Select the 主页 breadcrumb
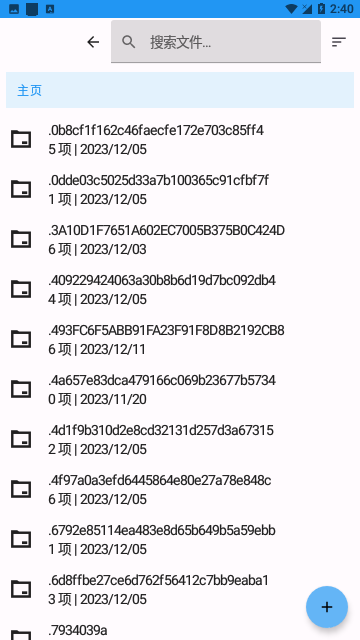360x640 pixels. tap(29, 90)
